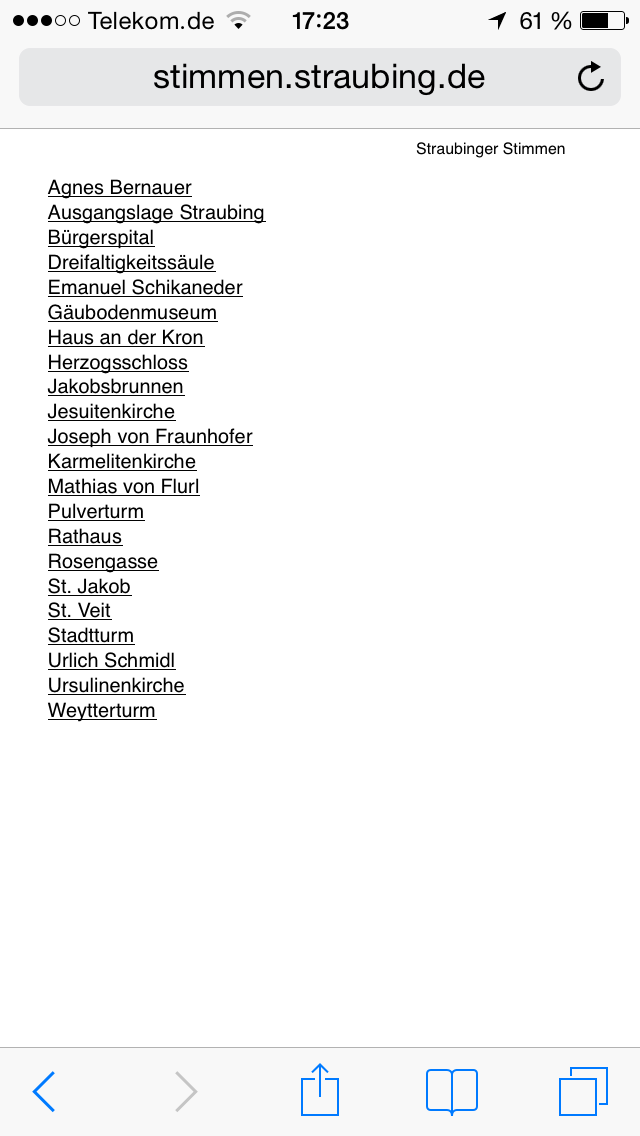Open the Weytterturm link
The height and width of the screenshot is (1136, 640).
pos(102,711)
